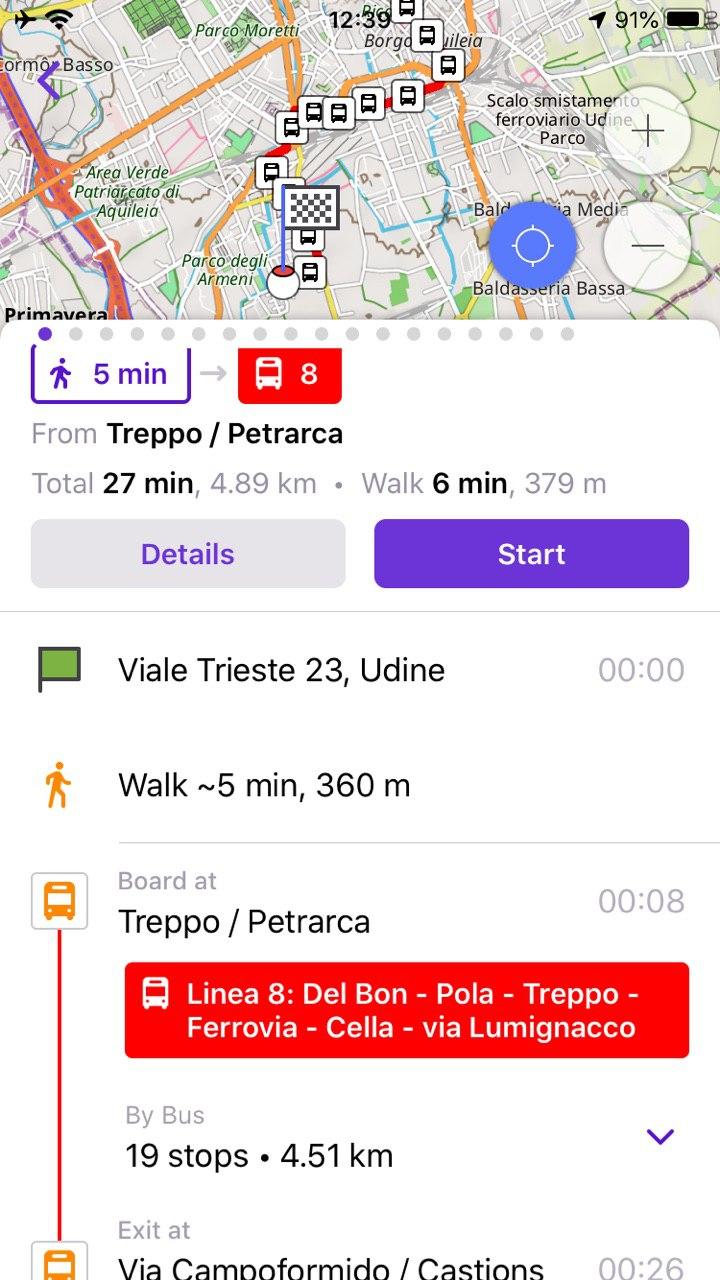
Task: Zoom out of the map
Action: [x=648, y=246]
